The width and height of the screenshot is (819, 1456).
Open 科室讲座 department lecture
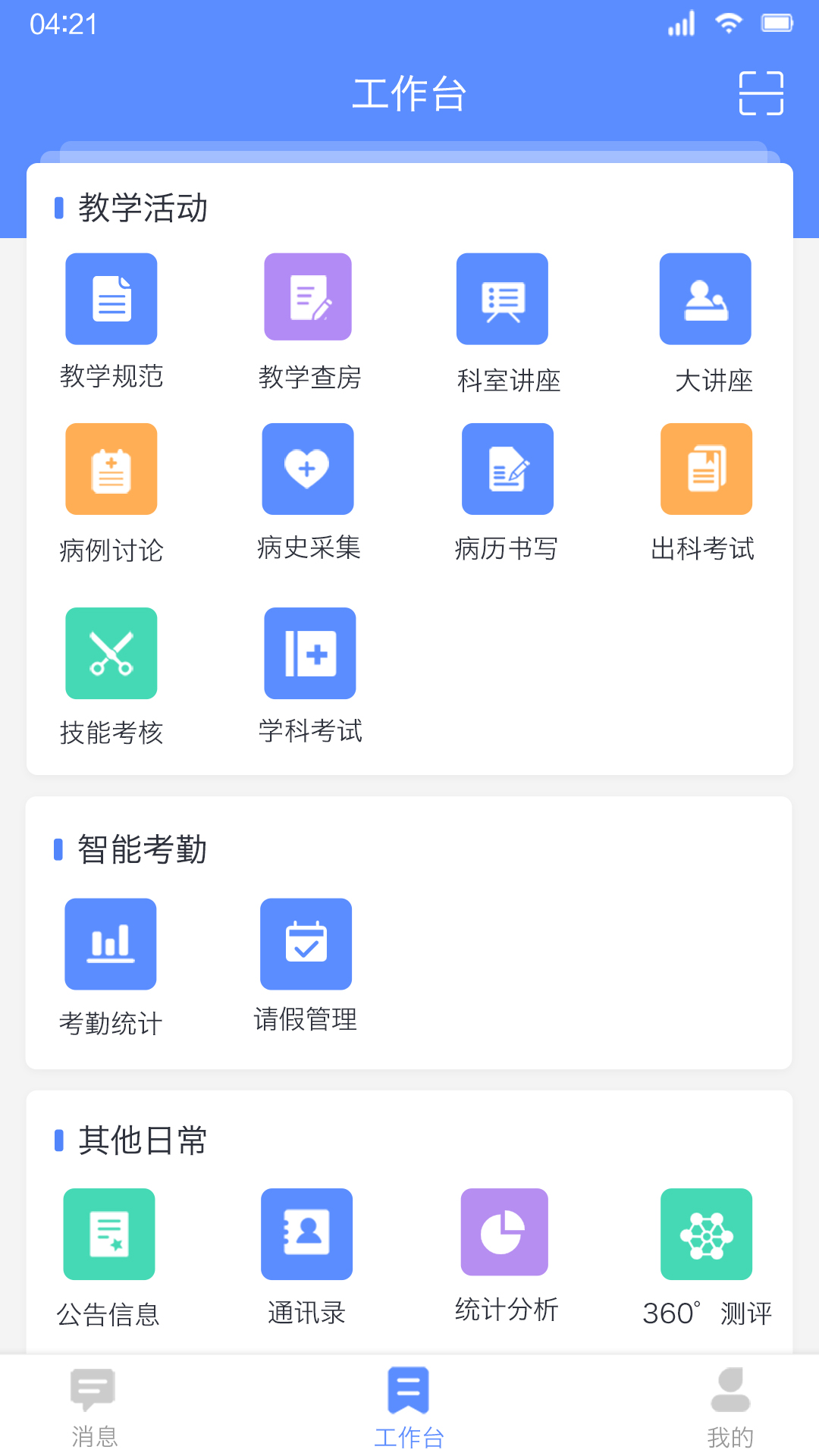tap(503, 298)
